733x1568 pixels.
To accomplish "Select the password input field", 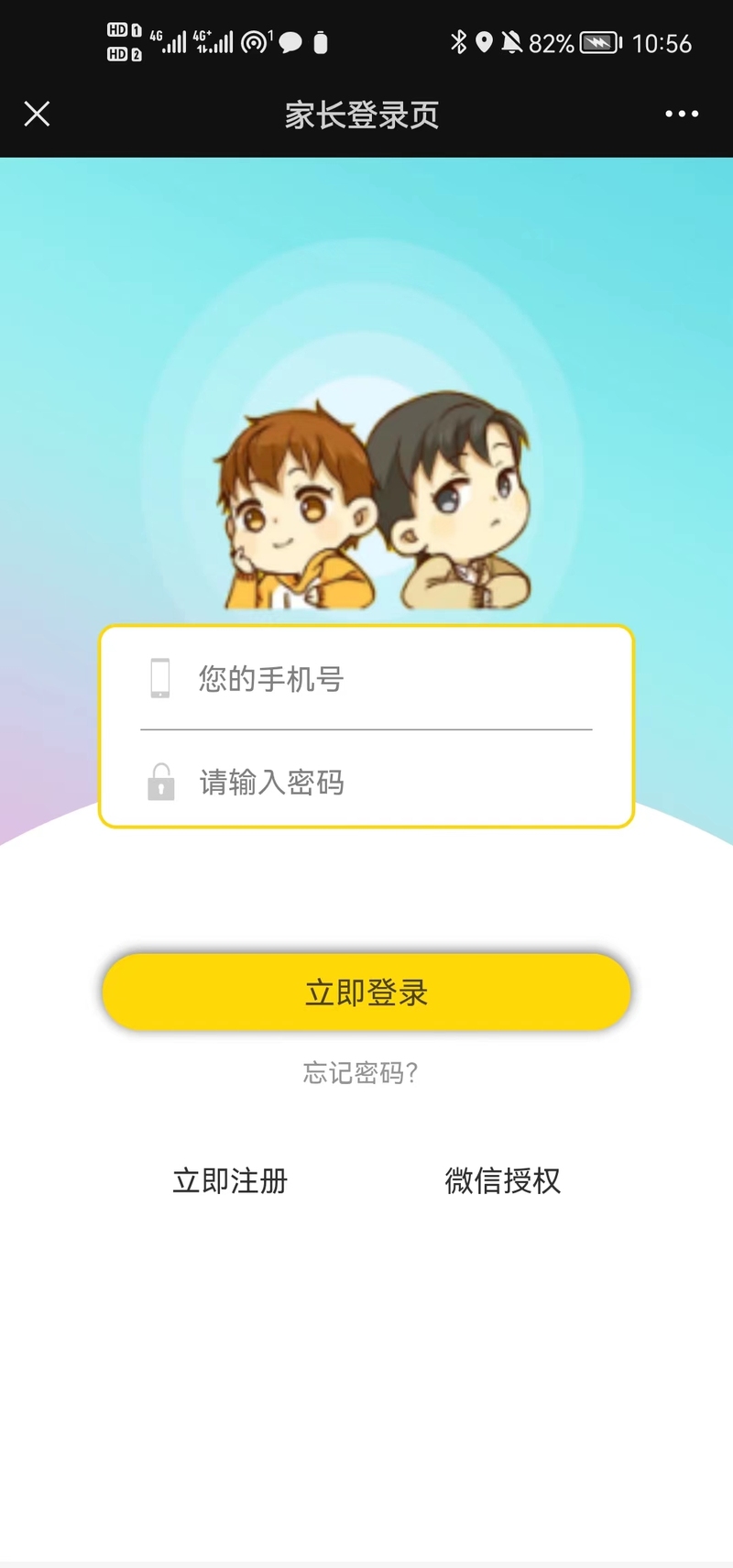I will (x=385, y=783).
